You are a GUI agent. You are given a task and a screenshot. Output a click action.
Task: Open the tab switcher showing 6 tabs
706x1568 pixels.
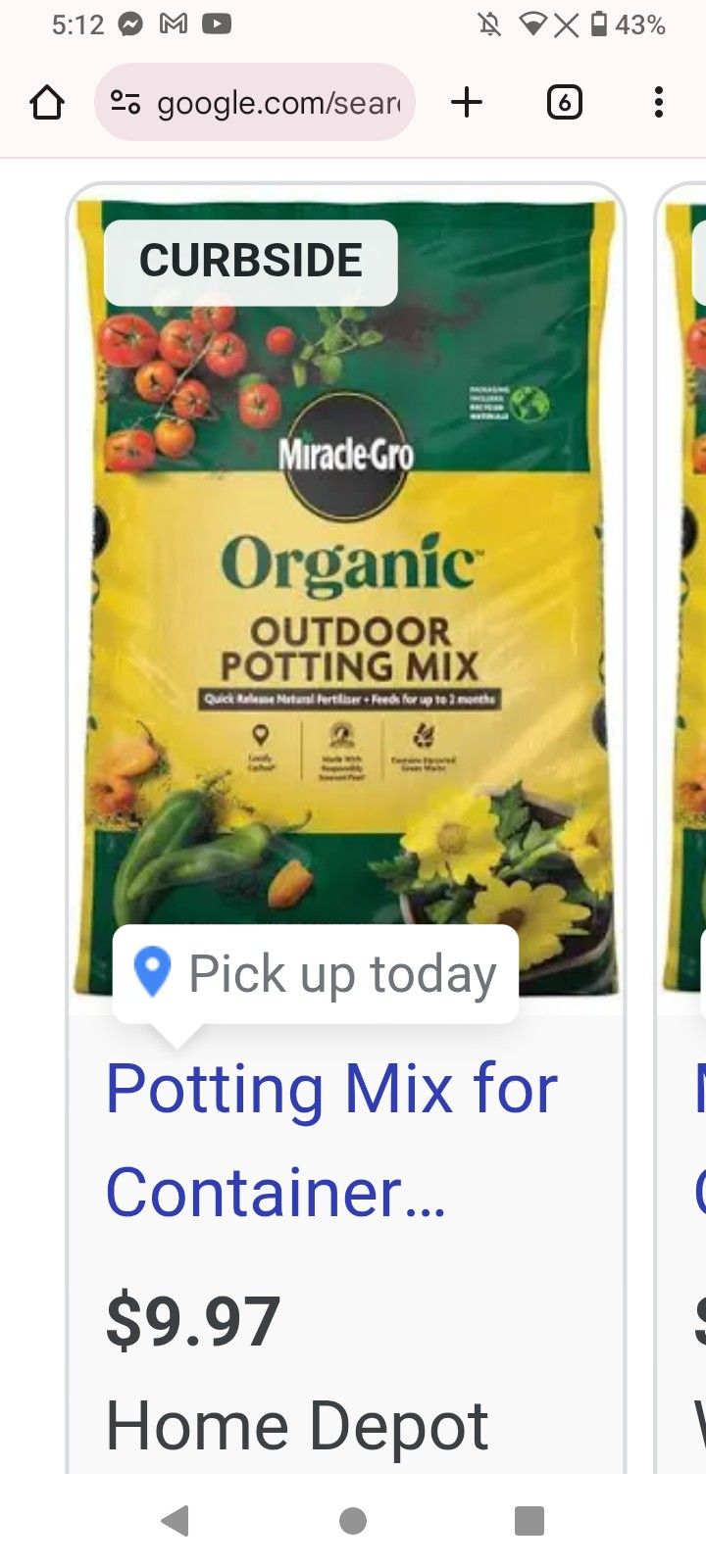pyautogui.click(x=565, y=102)
